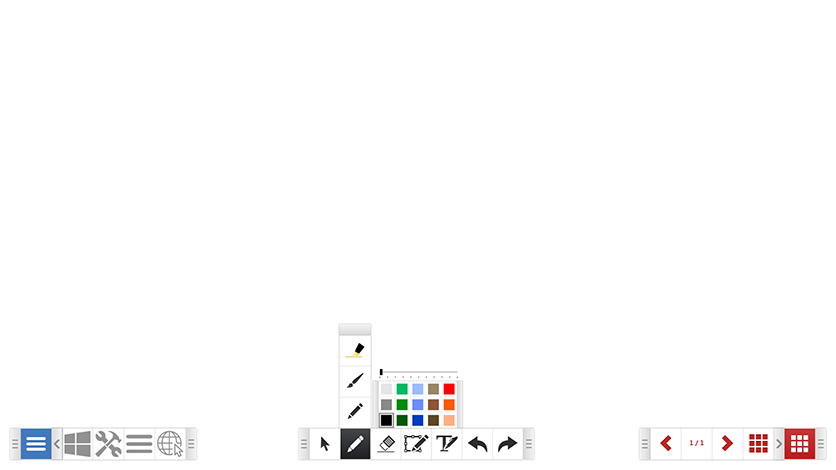Pick the paintbrush pen type
836x470 pixels.
(355, 380)
